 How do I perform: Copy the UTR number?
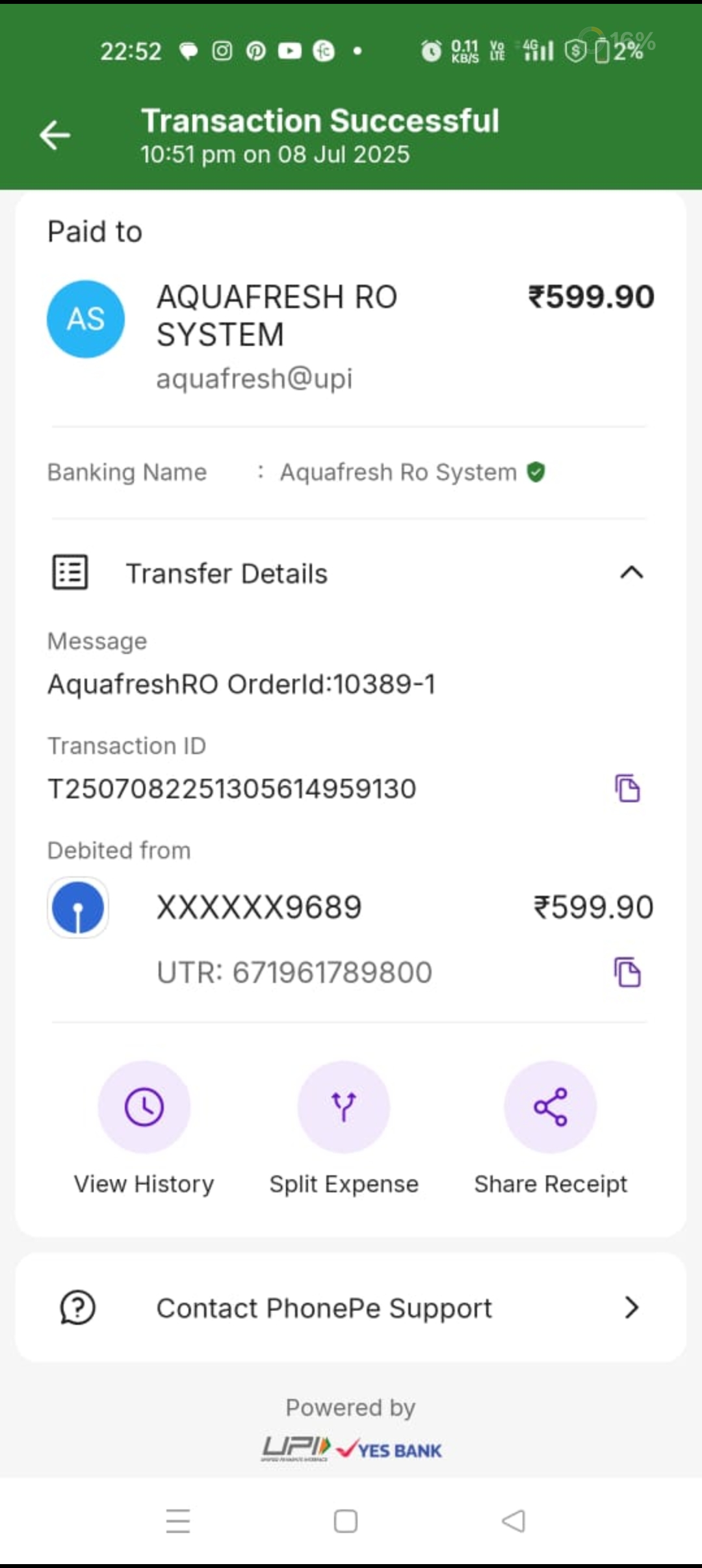pyautogui.click(x=627, y=973)
